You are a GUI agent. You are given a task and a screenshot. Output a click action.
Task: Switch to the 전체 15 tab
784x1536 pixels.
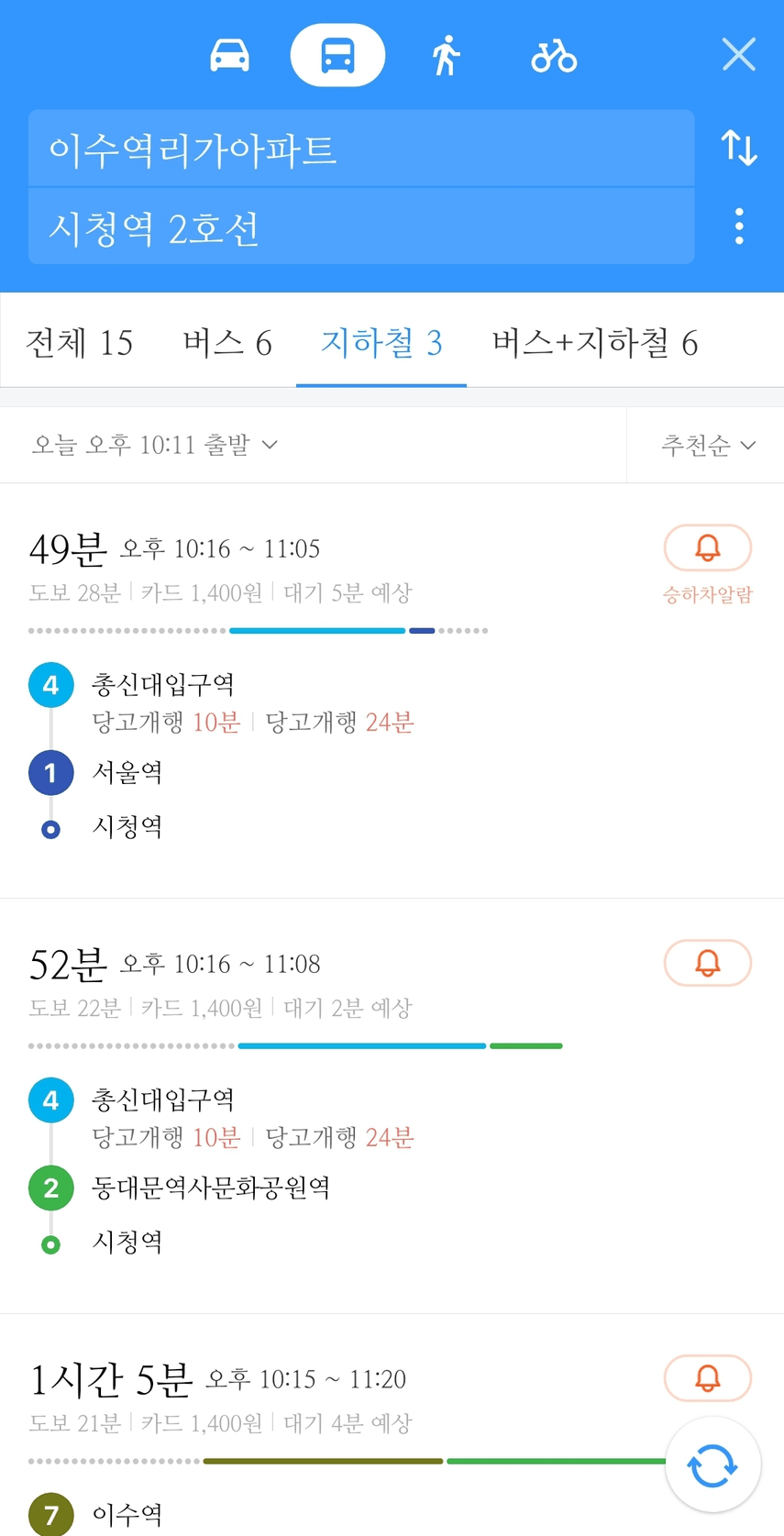80,342
